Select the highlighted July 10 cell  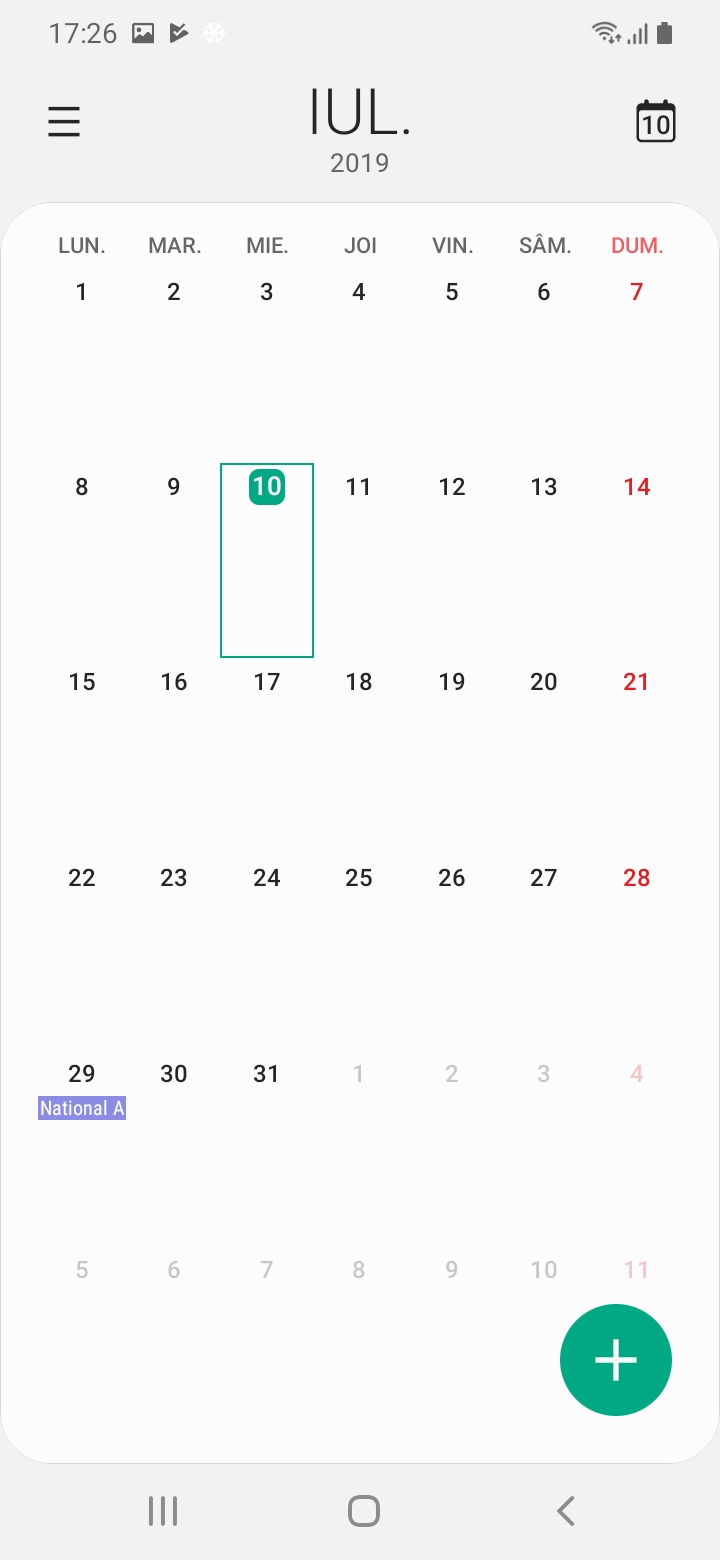click(267, 560)
